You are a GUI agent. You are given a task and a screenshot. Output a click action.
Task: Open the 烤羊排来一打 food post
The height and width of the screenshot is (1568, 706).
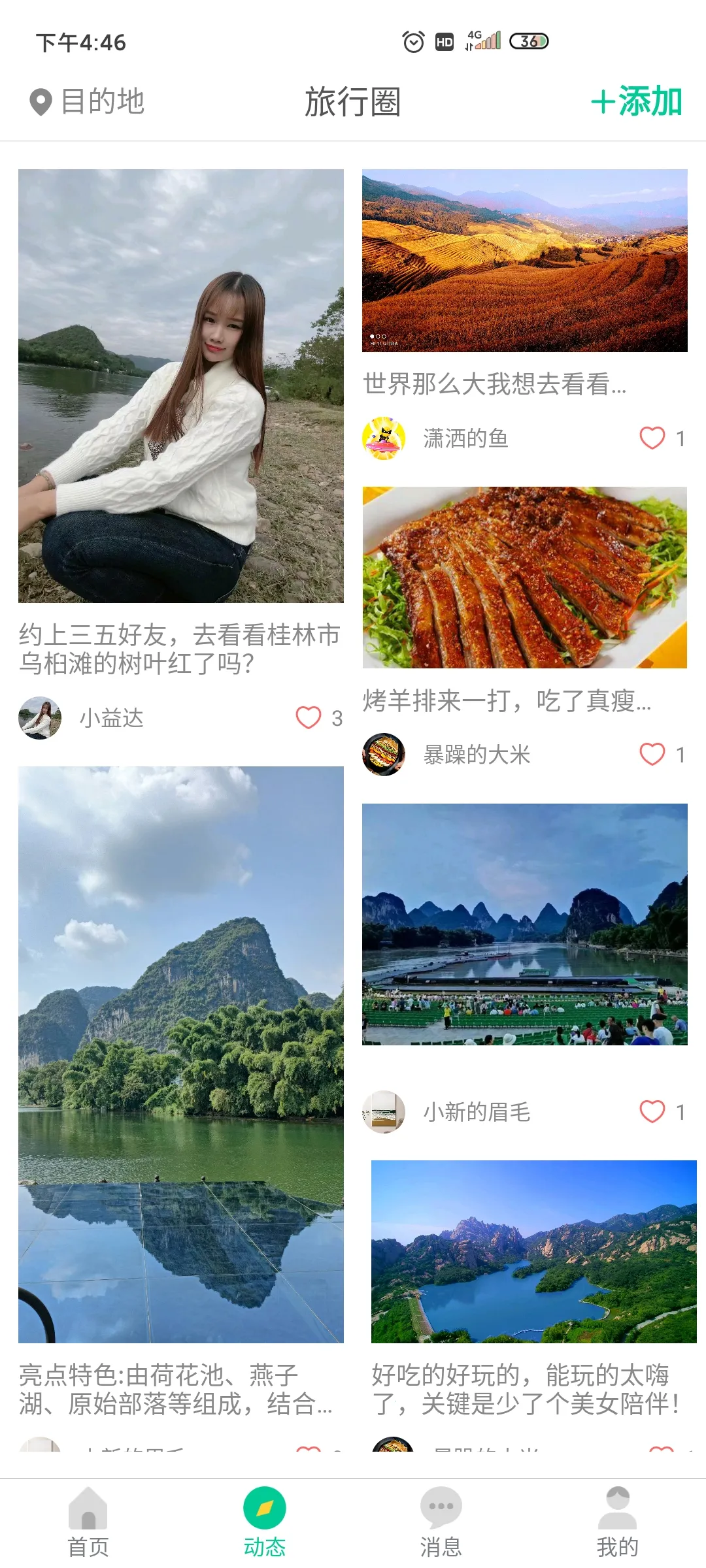point(525,578)
